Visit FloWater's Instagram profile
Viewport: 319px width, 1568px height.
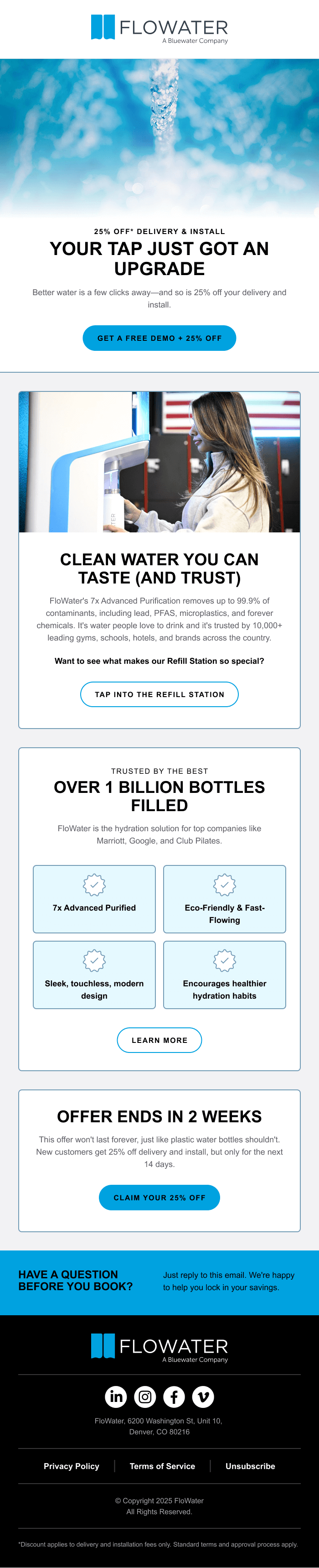tap(145, 1396)
